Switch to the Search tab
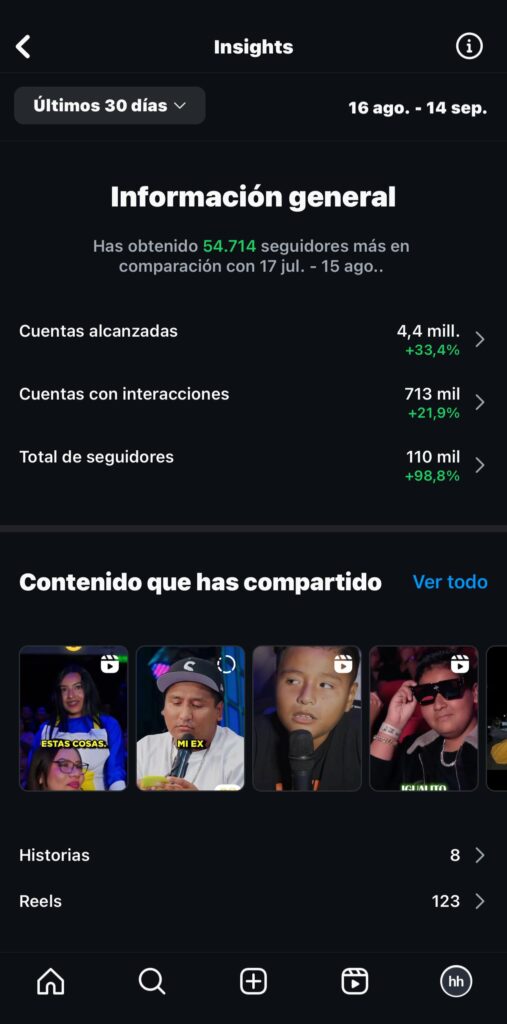 (x=152, y=982)
